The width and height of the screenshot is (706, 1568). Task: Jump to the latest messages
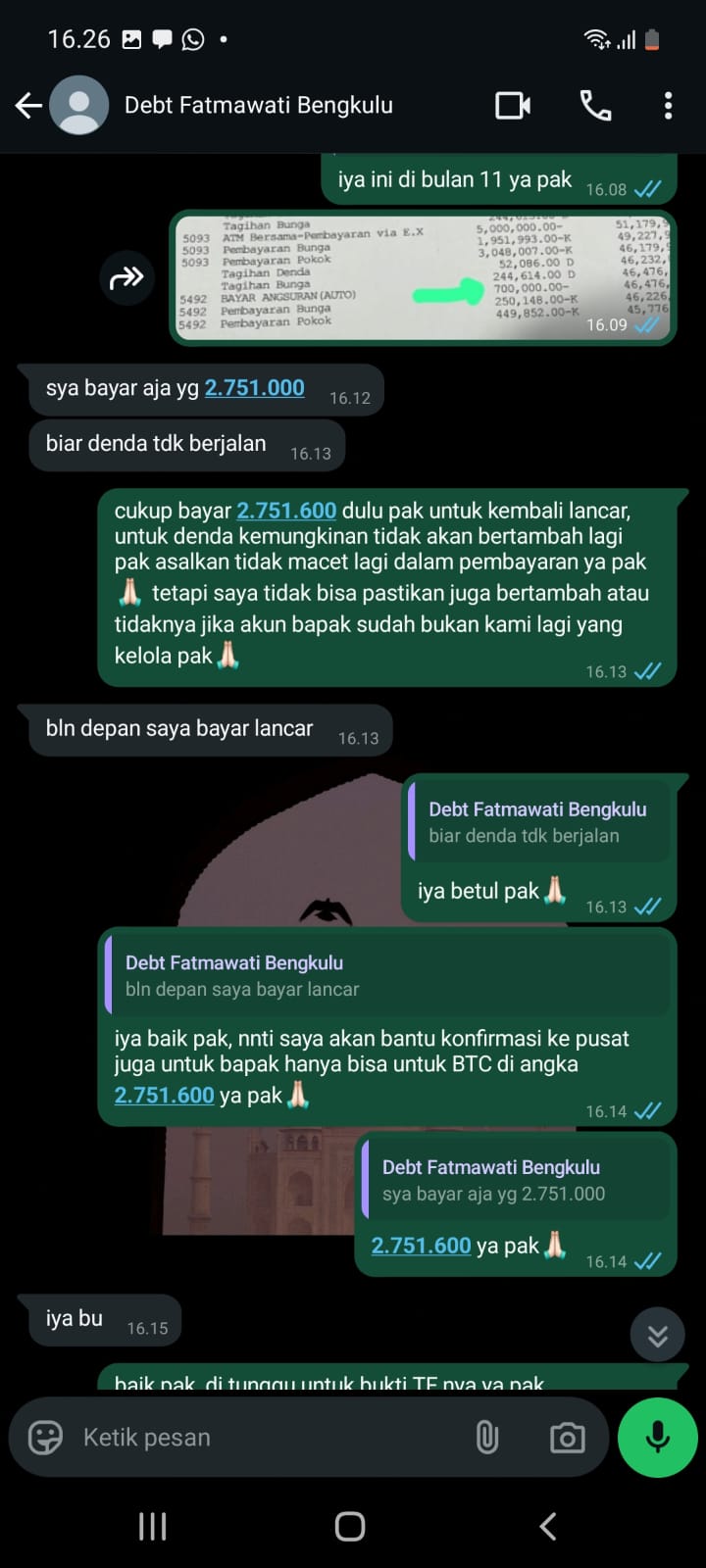657,1335
